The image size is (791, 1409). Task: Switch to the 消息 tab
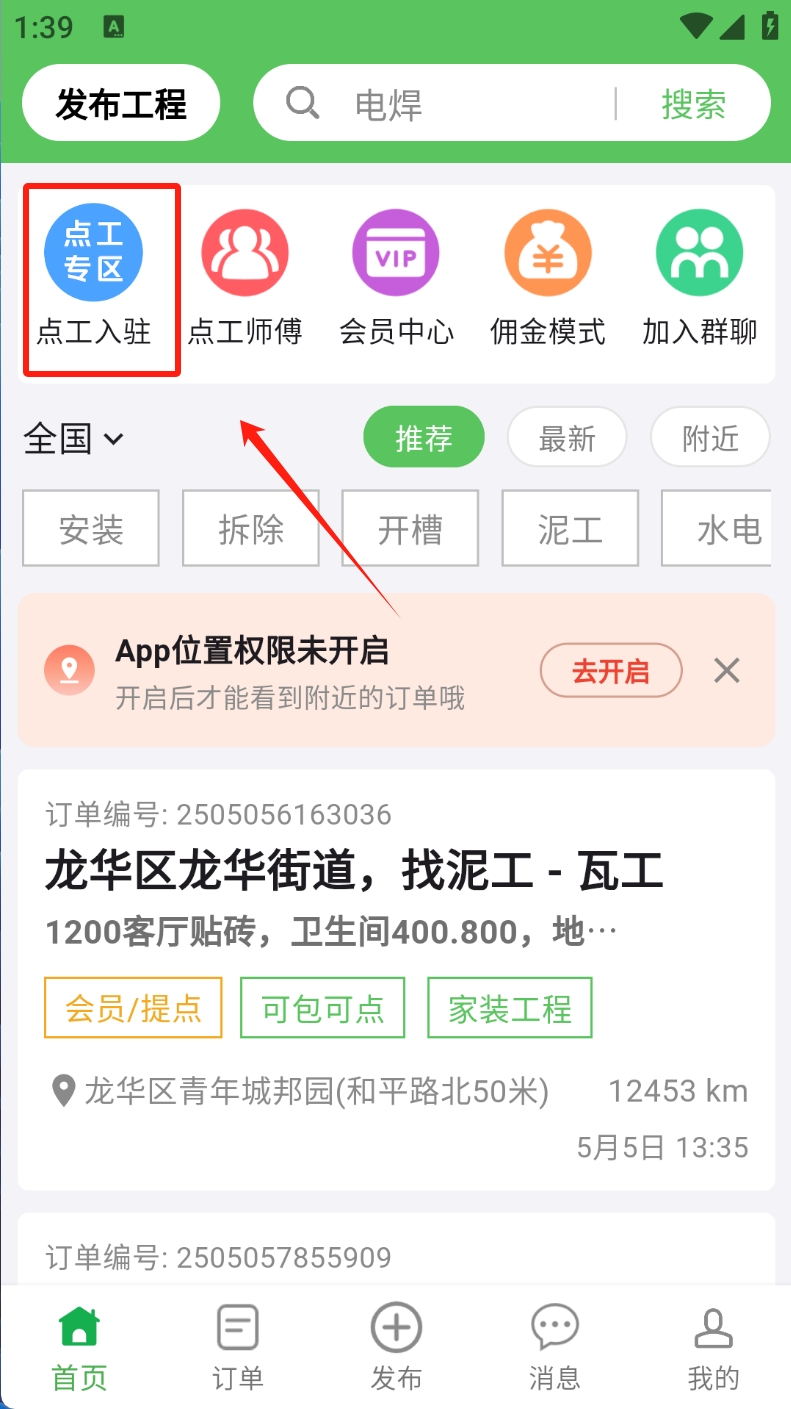tap(554, 1346)
